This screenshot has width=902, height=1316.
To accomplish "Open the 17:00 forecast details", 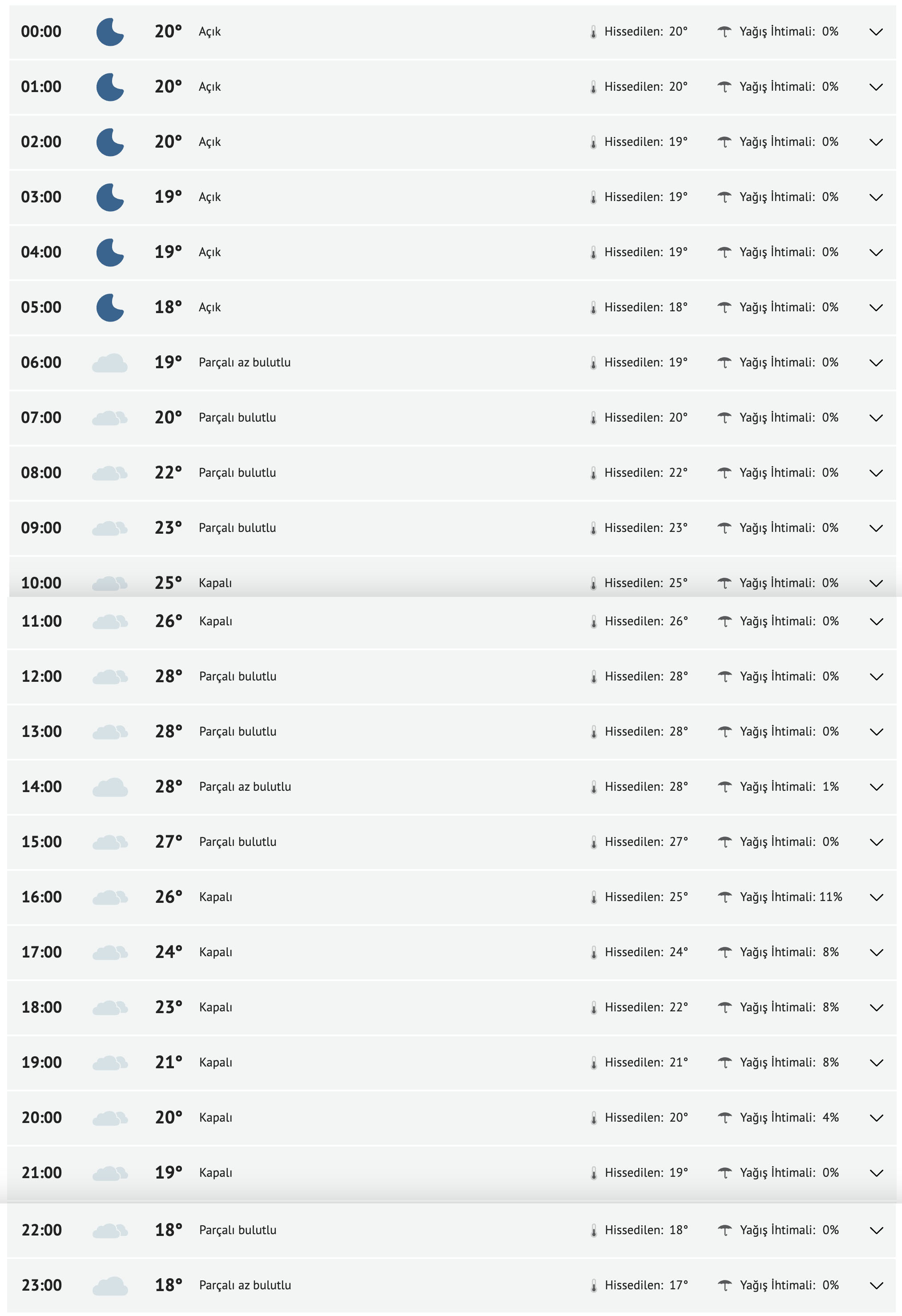I will (876, 953).
